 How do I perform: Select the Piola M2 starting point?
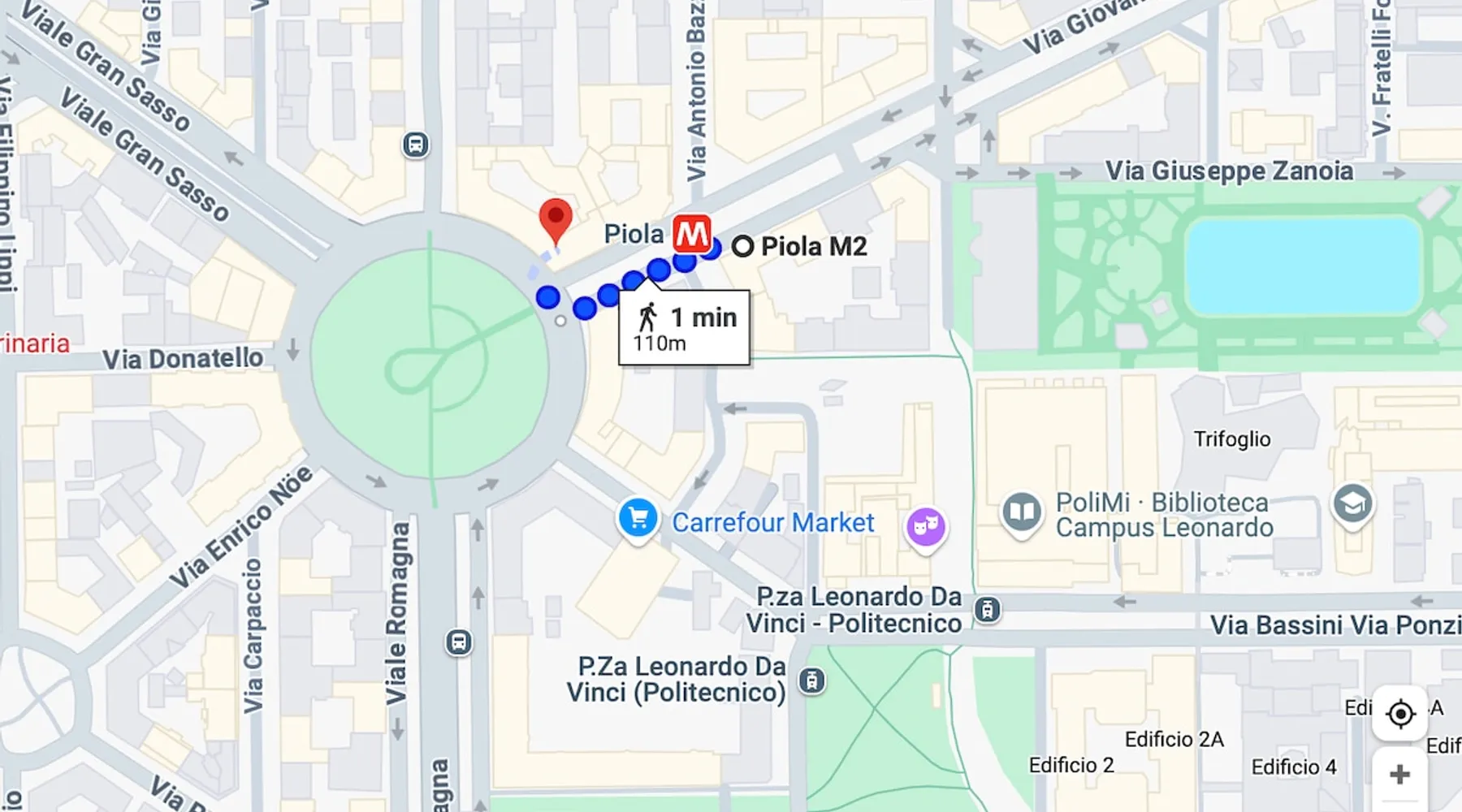tap(742, 246)
